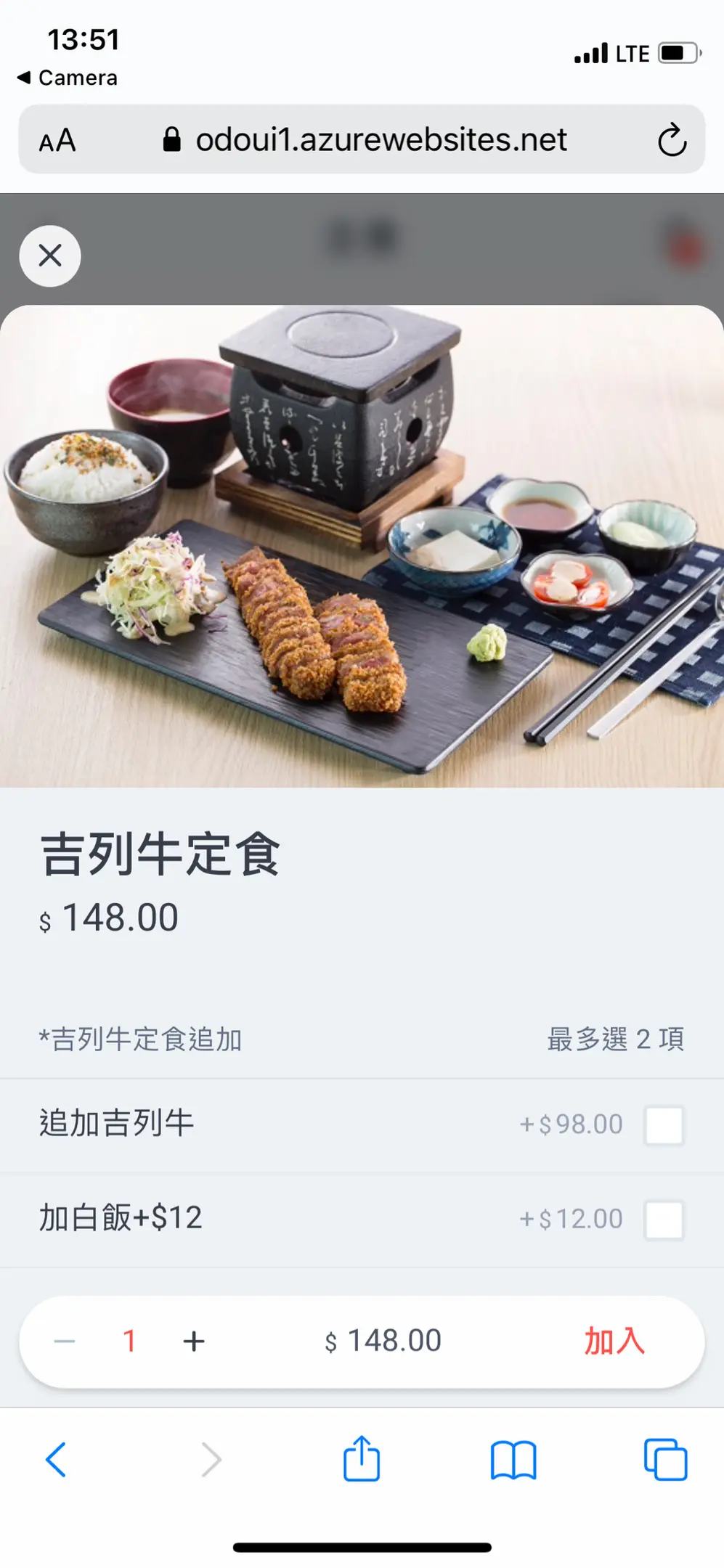
Task: Go back in Safari browser
Action: [x=56, y=1459]
